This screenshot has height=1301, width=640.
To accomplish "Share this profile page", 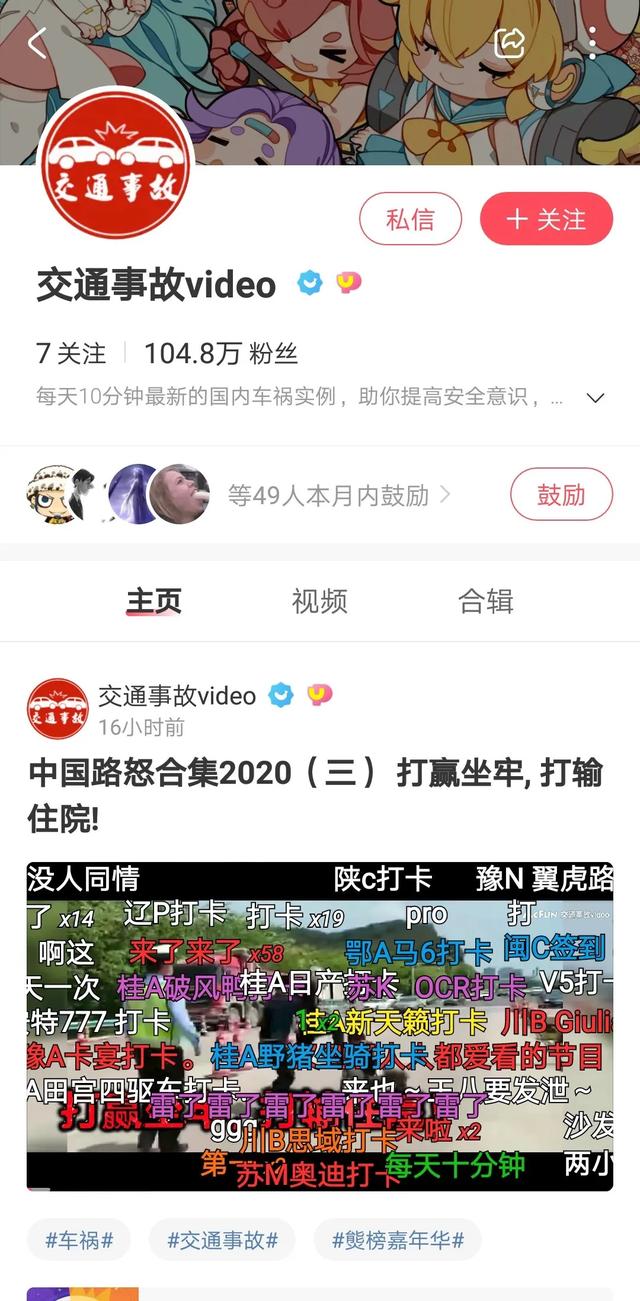I will [510, 43].
